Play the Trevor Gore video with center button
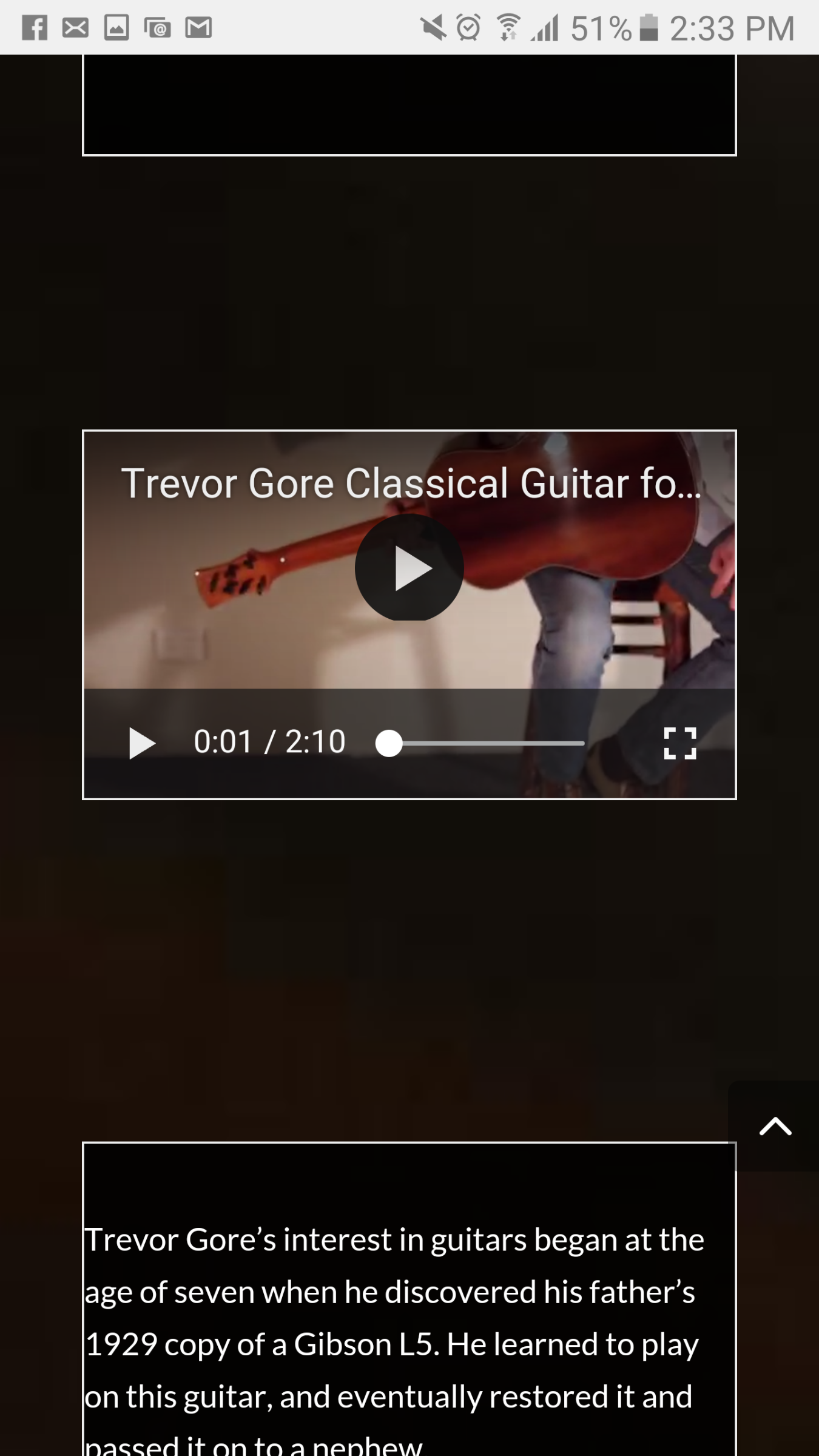 [x=409, y=568]
